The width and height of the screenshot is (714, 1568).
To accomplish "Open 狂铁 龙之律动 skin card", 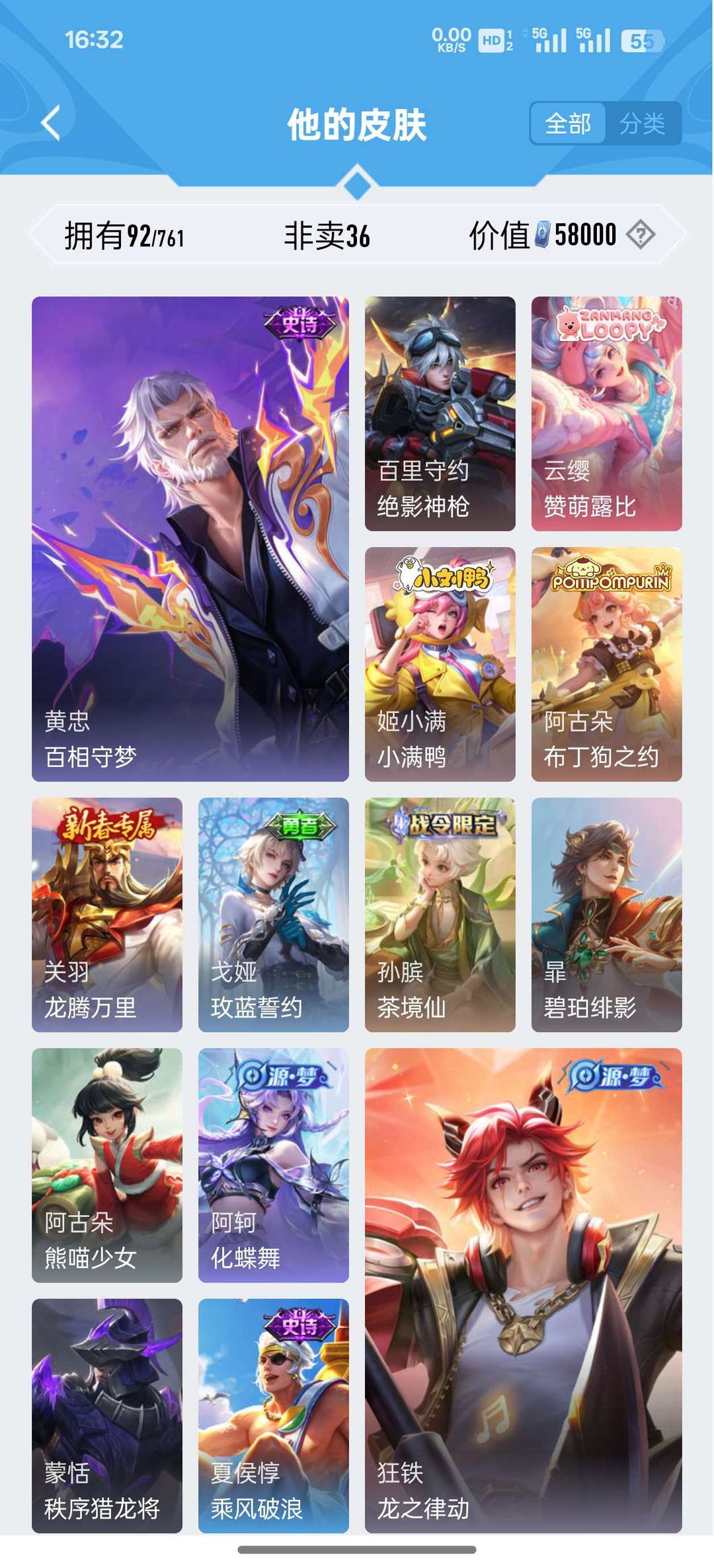I will [x=523, y=1289].
